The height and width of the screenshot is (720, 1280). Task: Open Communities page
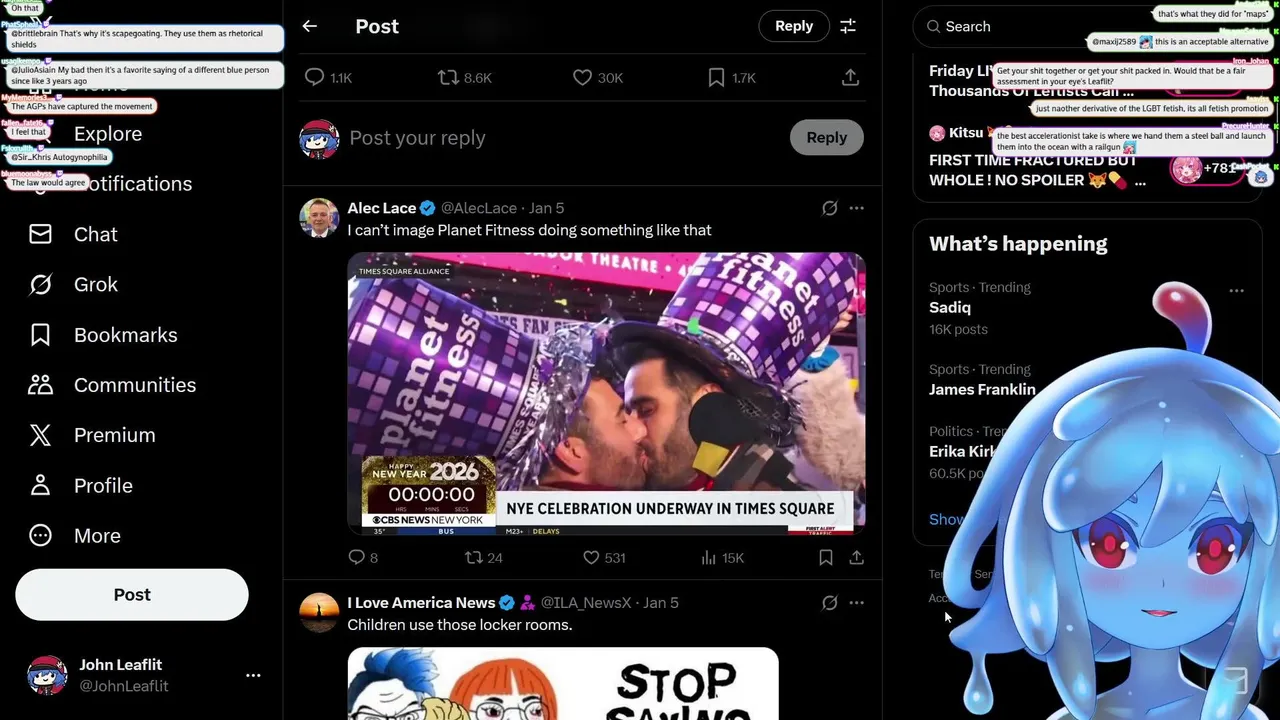134,385
